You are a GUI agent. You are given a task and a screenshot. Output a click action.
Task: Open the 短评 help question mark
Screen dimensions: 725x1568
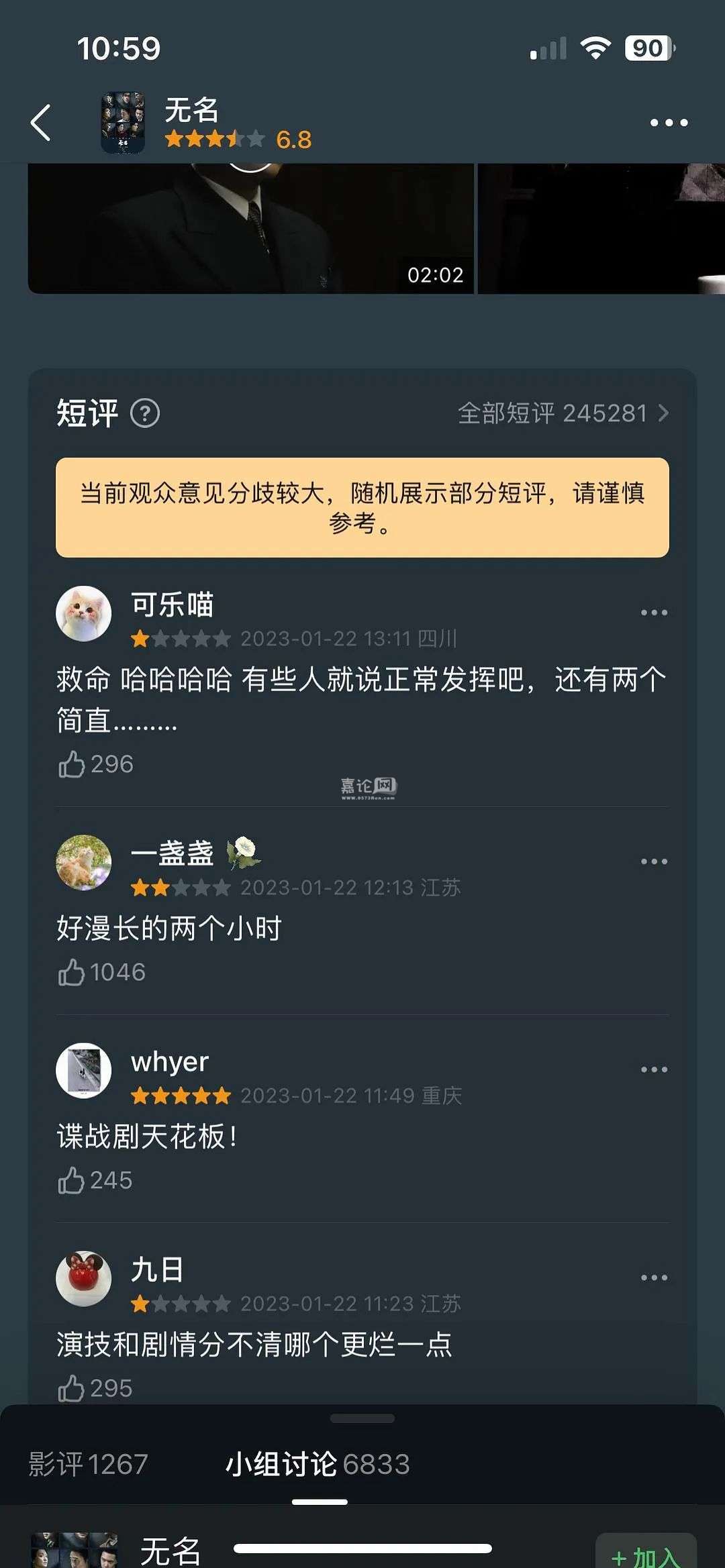click(145, 413)
